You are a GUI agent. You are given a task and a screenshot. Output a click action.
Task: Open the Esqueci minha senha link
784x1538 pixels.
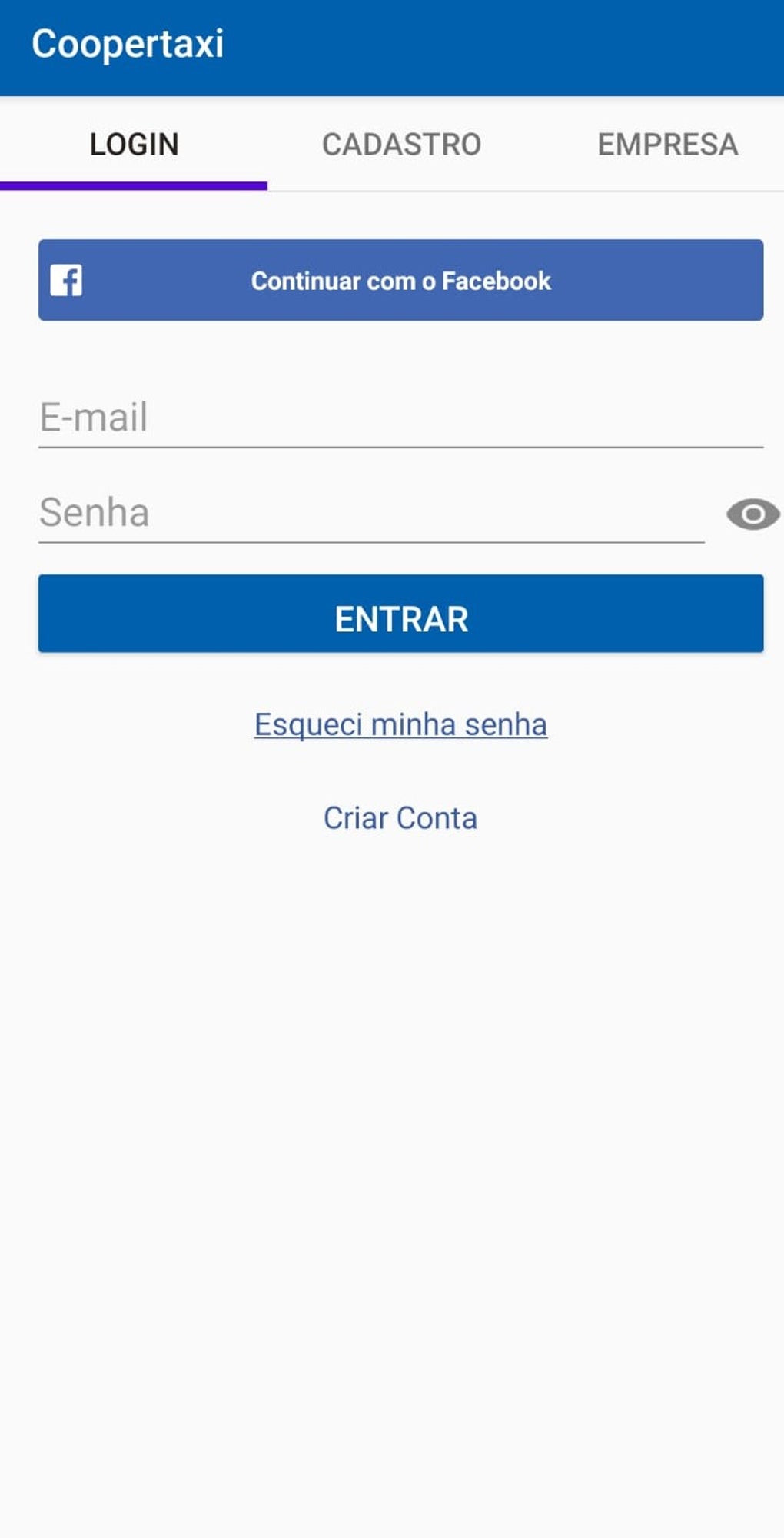[400, 724]
